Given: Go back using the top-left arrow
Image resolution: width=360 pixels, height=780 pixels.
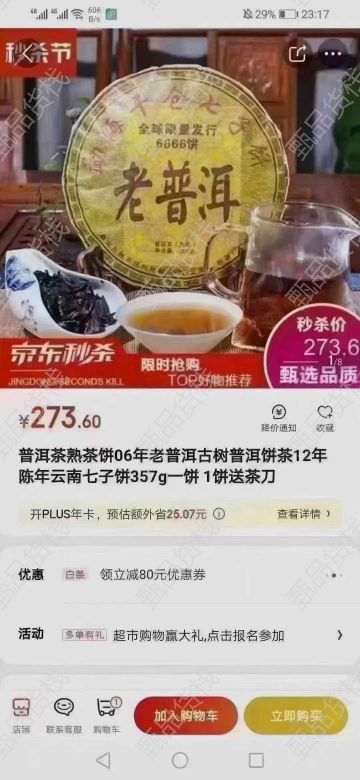Looking at the screenshot, I should pos(28,52).
